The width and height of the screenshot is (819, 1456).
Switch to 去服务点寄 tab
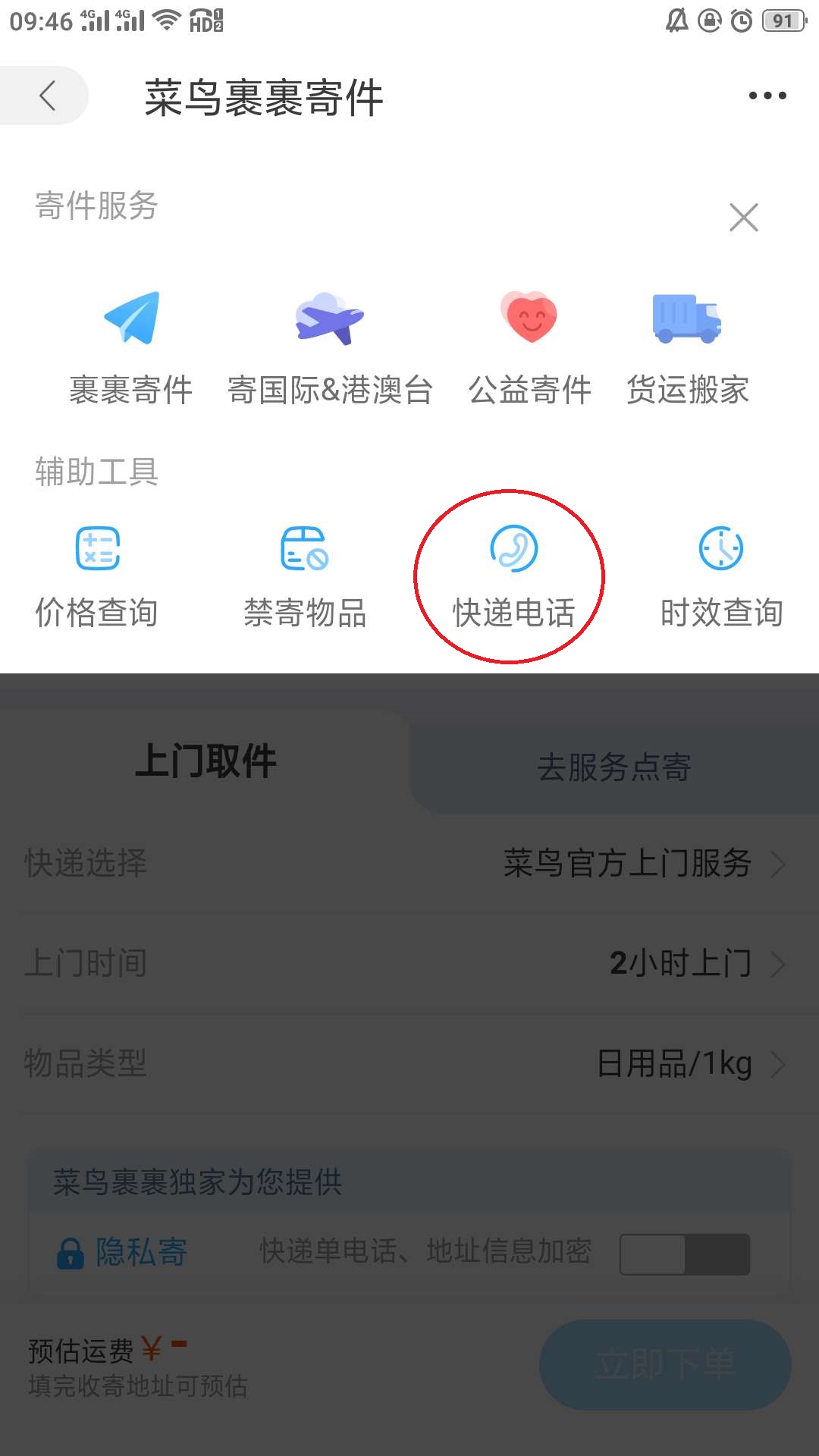click(x=614, y=767)
